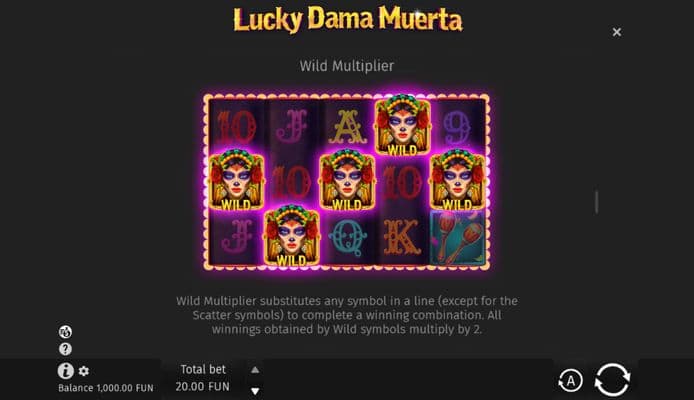Viewport: 694px width, 400px height.
Task: Open the settings gear
Action: coord(84,371)
